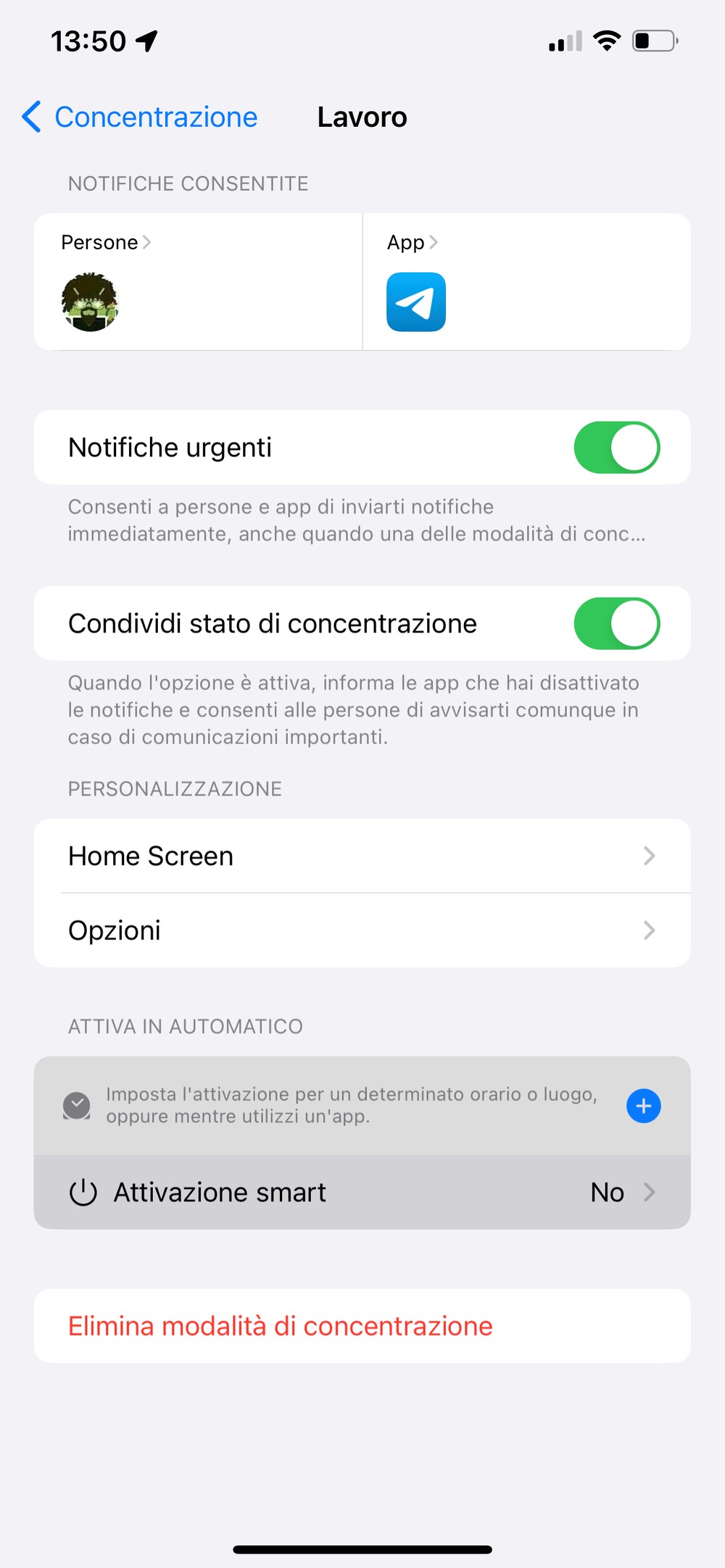Open the Opzioni row
725x1568 pixels.
point(362,930)
